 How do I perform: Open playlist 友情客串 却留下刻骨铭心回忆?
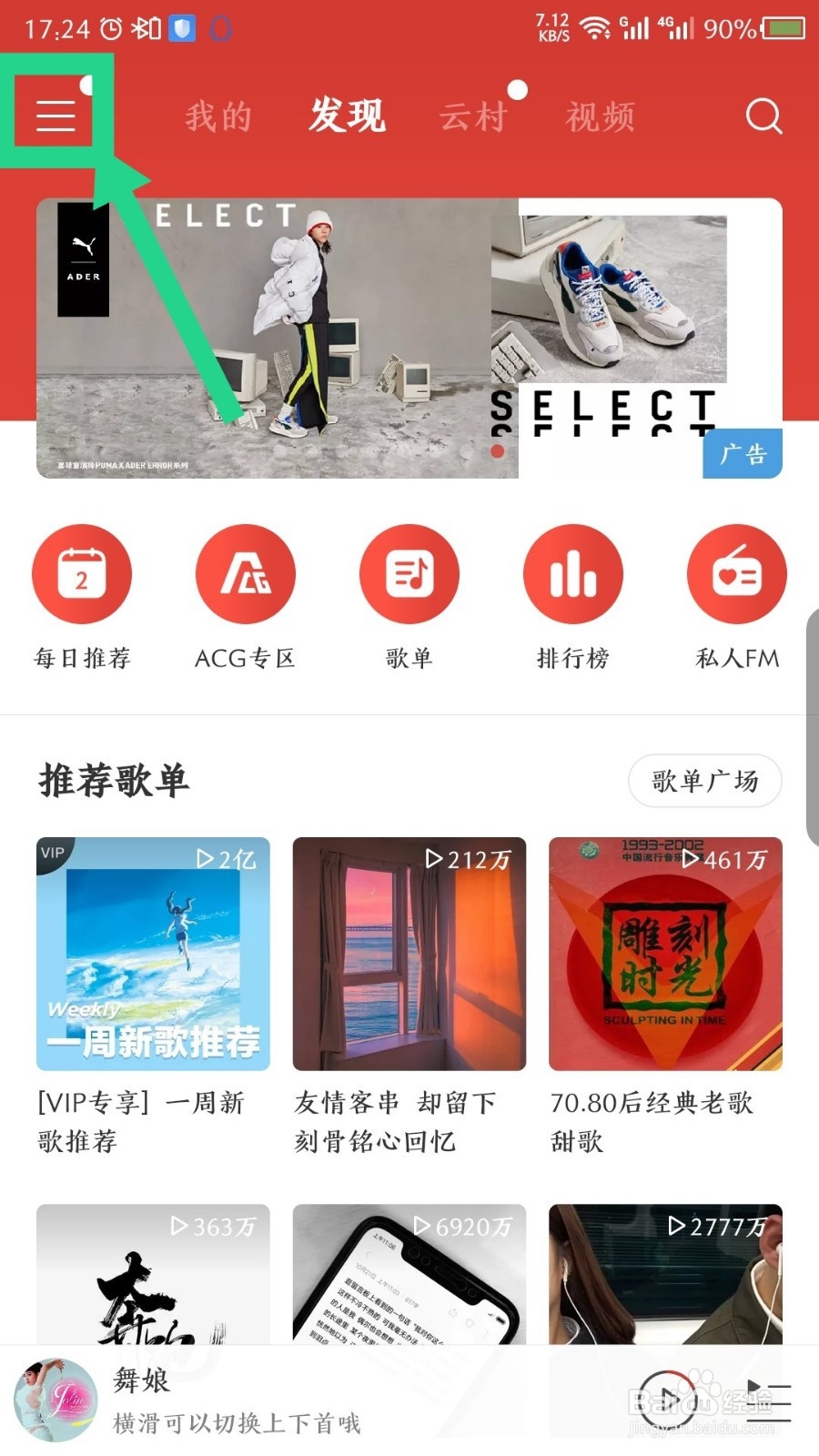(x=409, y=954)
